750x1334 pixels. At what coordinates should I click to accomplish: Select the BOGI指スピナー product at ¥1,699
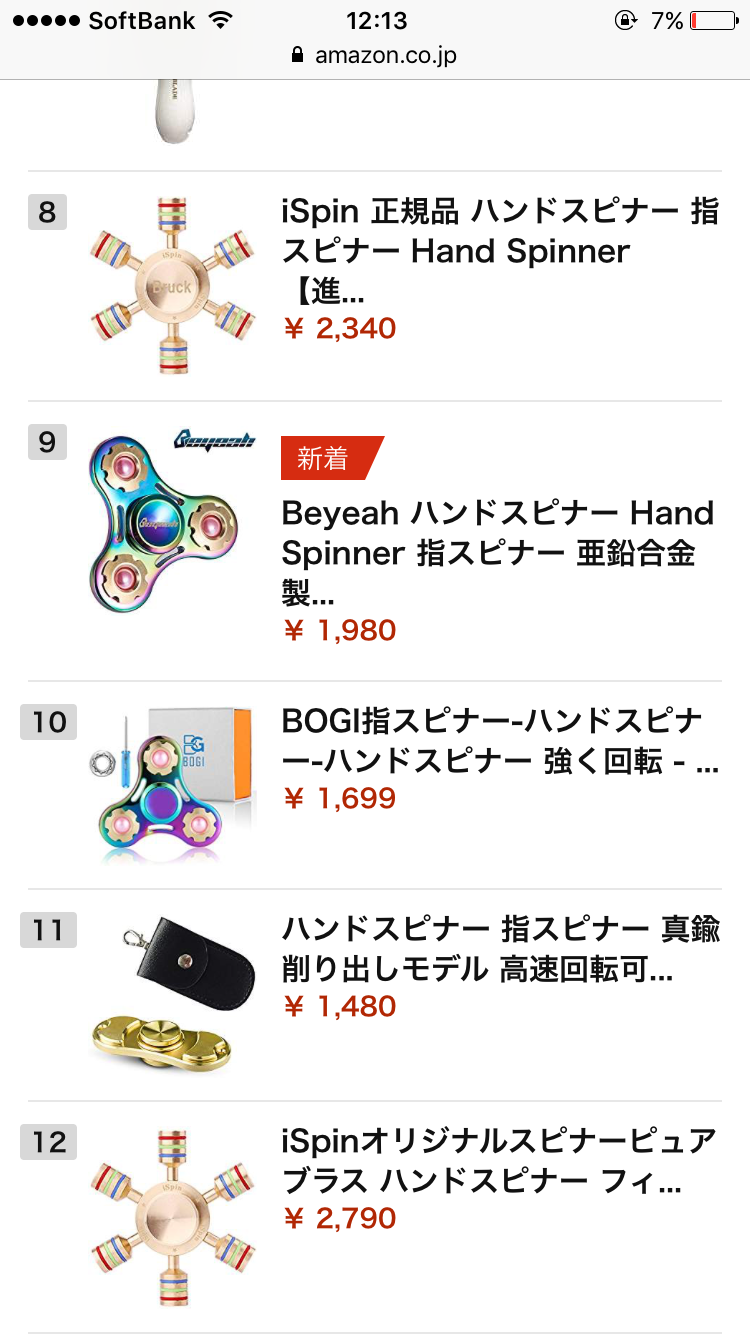click(500, 741)
